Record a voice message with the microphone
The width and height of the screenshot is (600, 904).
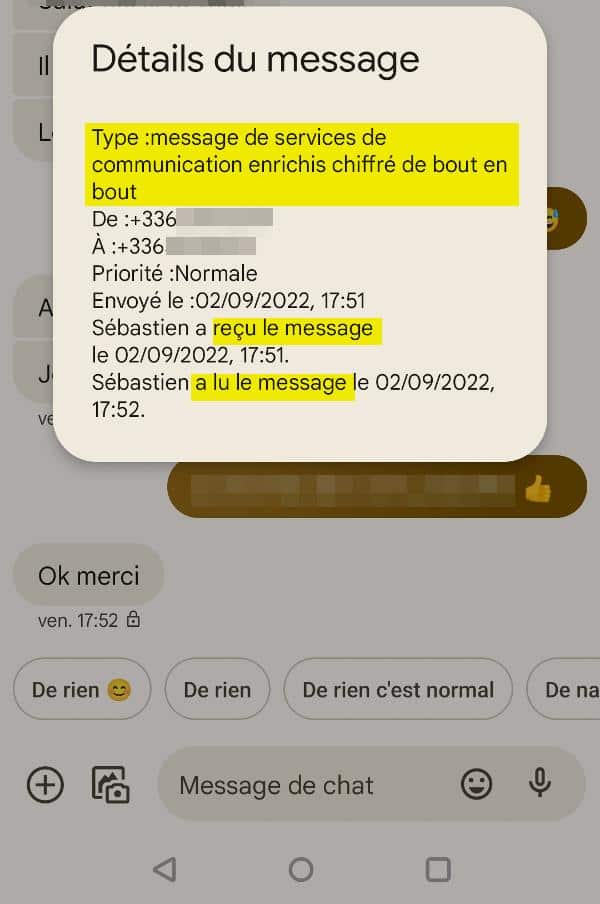tap(540, 784)
